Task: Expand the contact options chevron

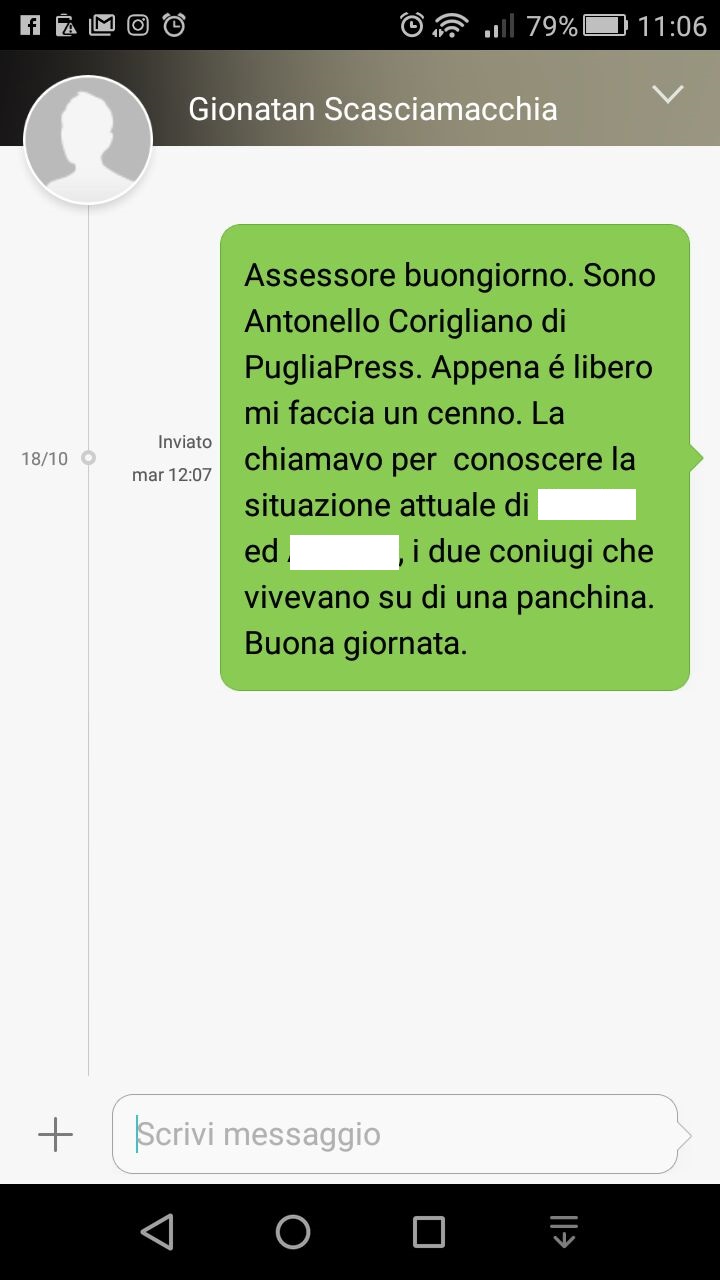Action: 667,94
